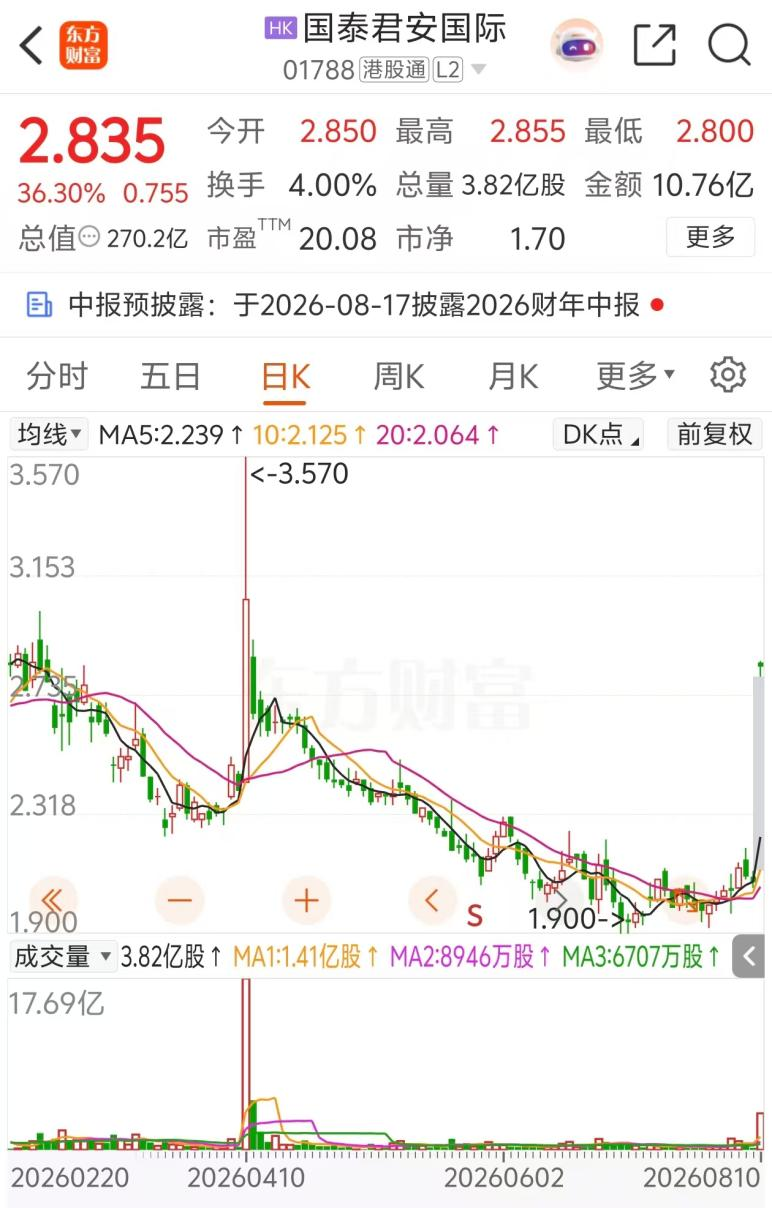This screenshot has width=772, height=1208.
Task: Tap the 更多 button for more quote data
Action: [x=711, y=237]
